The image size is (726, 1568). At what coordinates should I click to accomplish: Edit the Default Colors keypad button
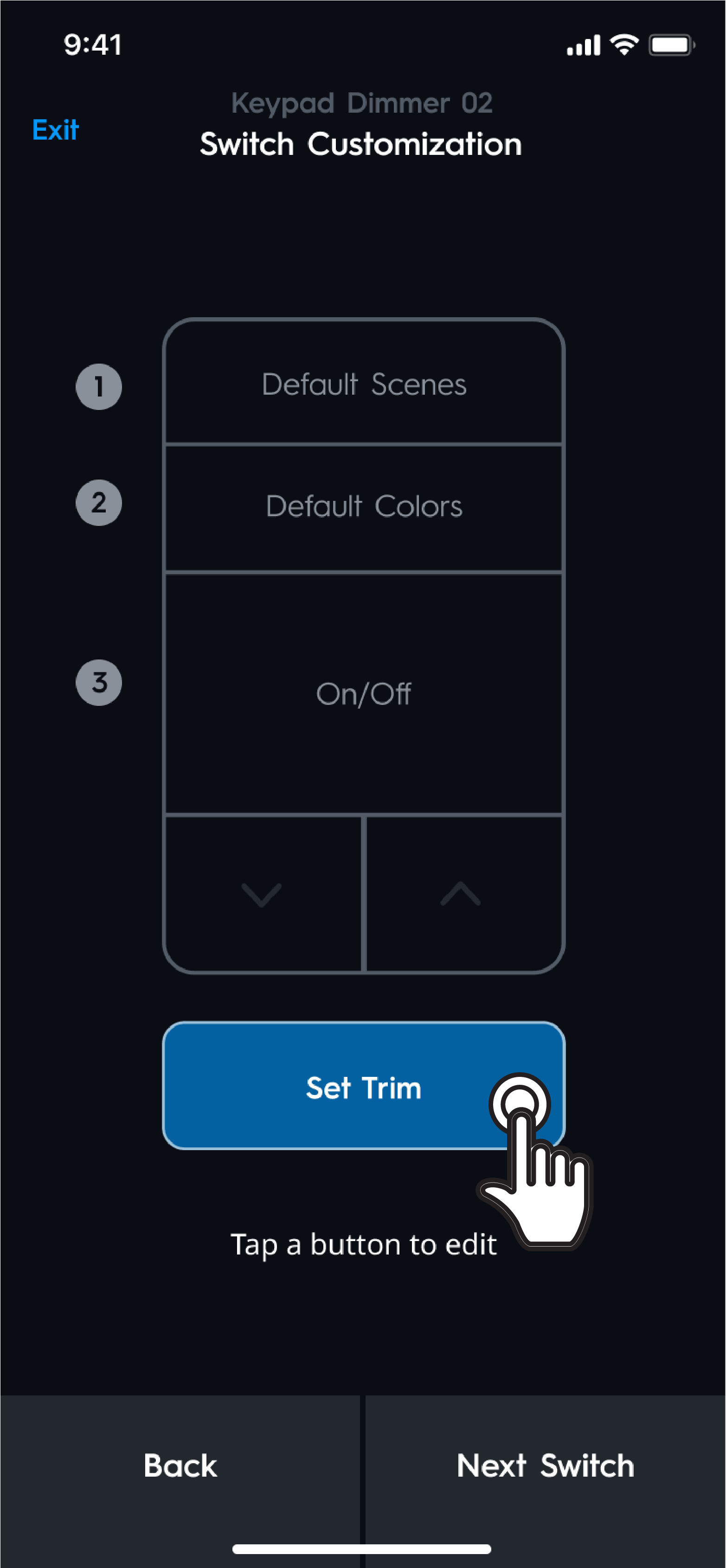[x=364, y=506]
